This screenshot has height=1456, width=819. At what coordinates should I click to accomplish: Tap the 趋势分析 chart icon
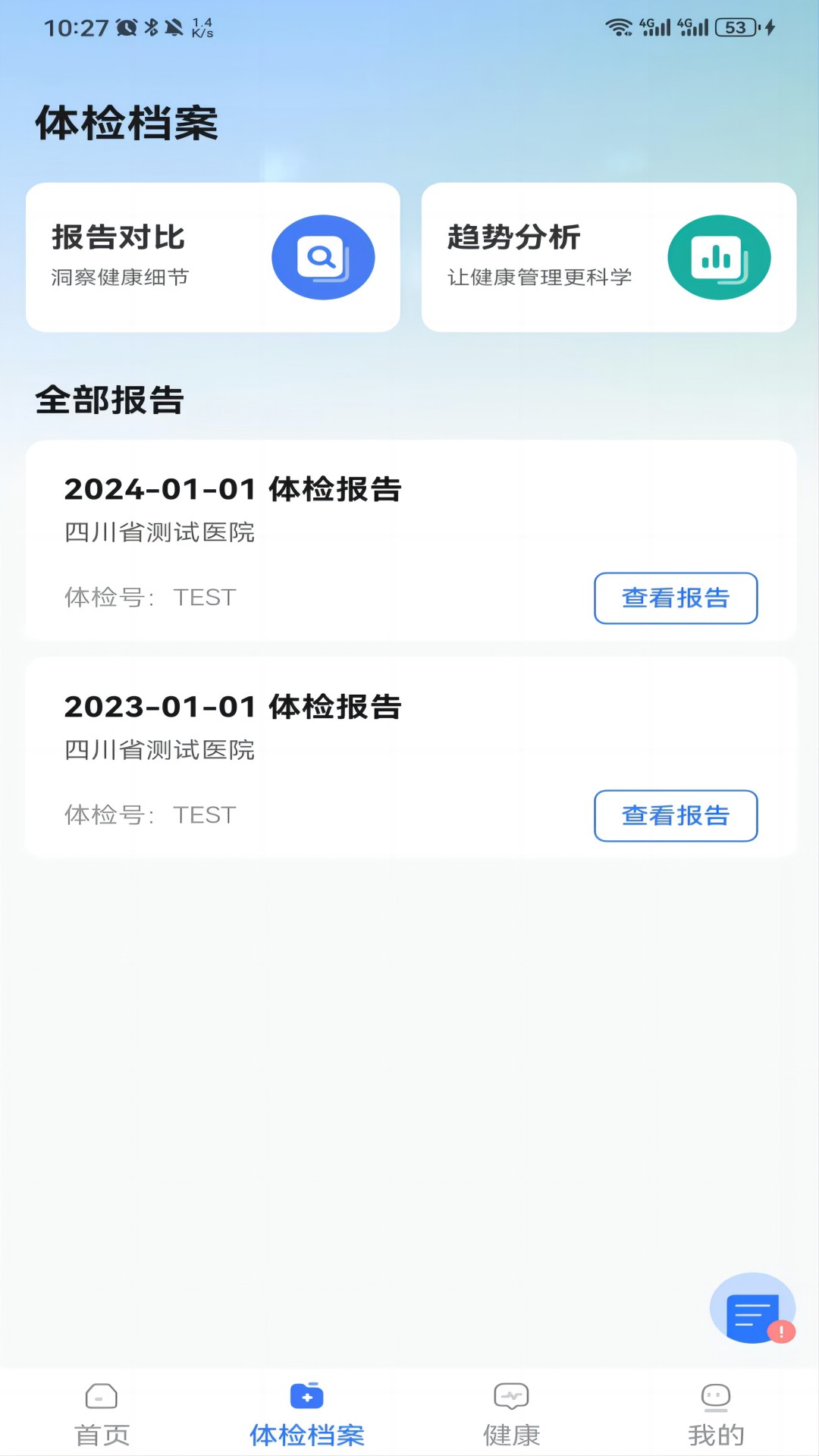(x=718, y=256)
